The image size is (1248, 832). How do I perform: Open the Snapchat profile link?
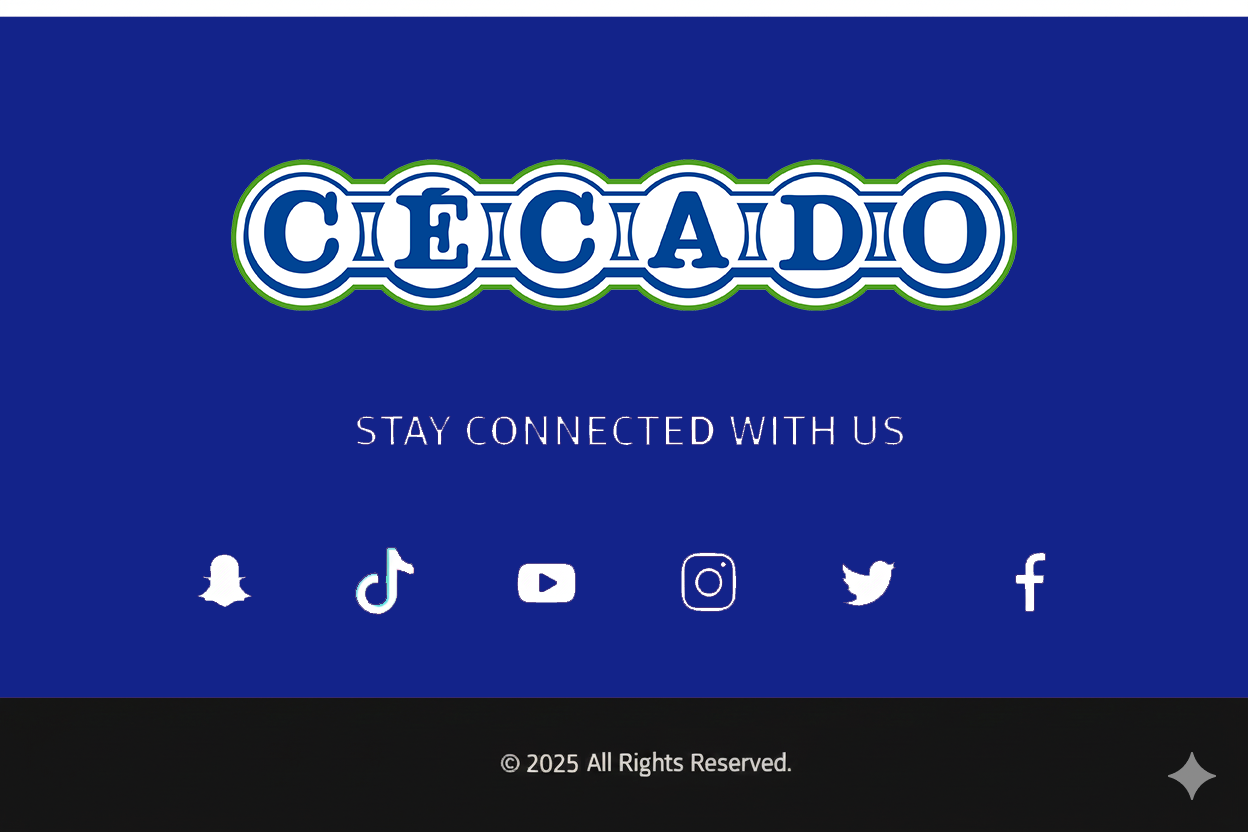pos(225,582)
